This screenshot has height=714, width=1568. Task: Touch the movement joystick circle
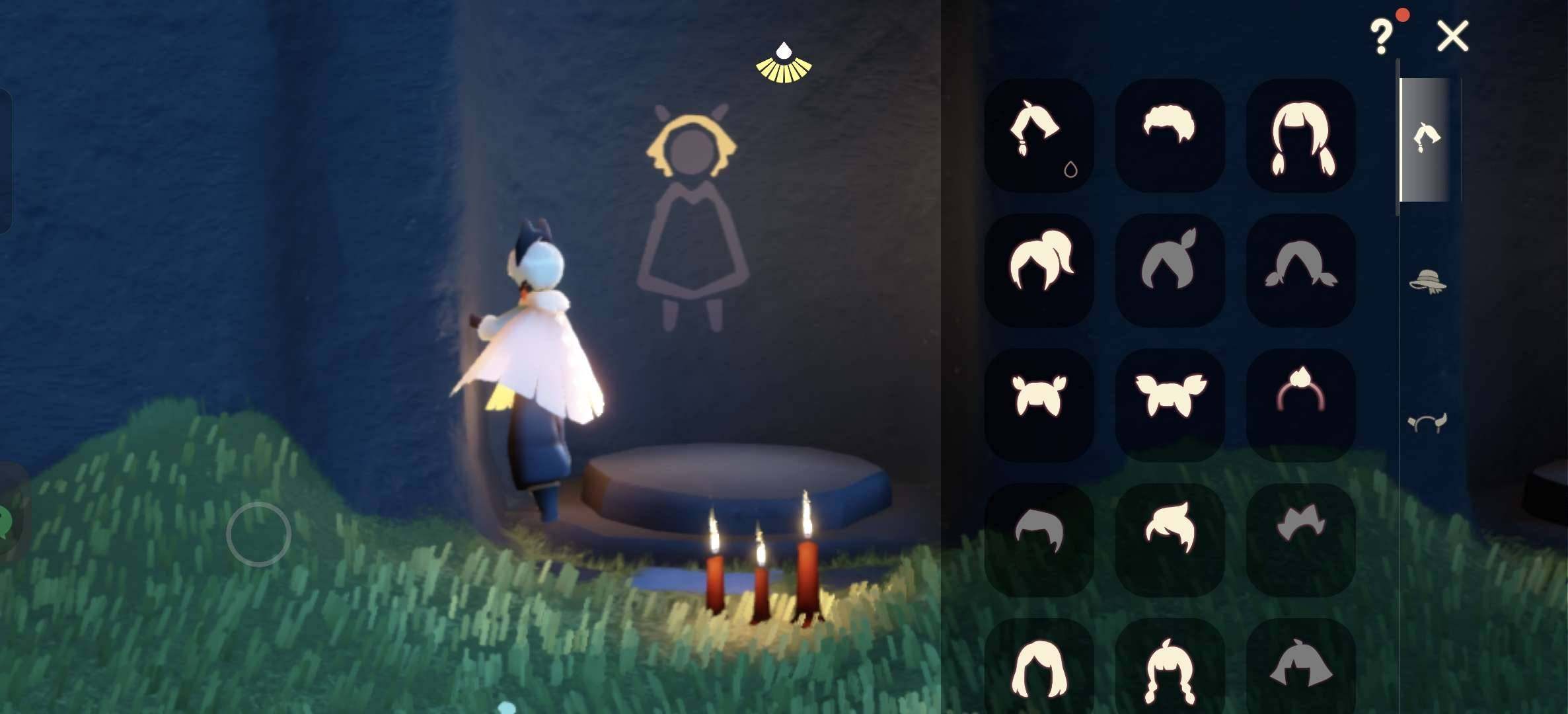[x=258, y=534]
